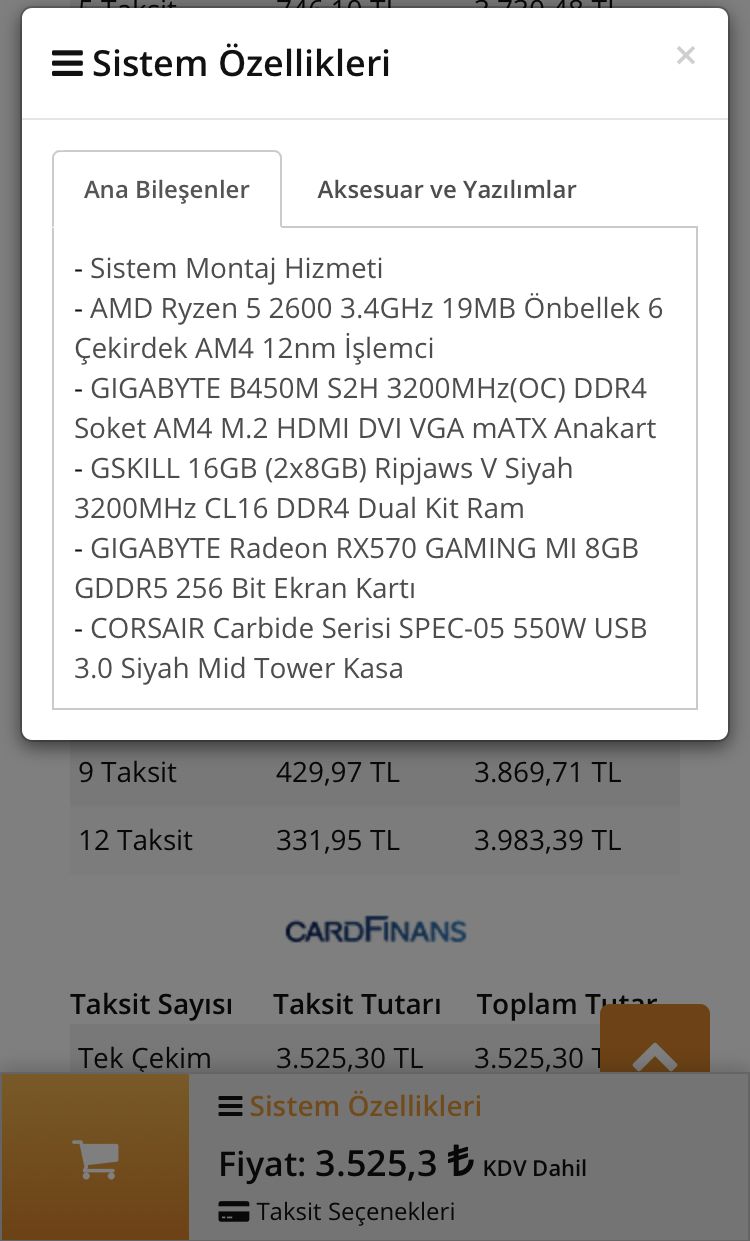Select the Ana Bileşenler tab

point(167,190)
